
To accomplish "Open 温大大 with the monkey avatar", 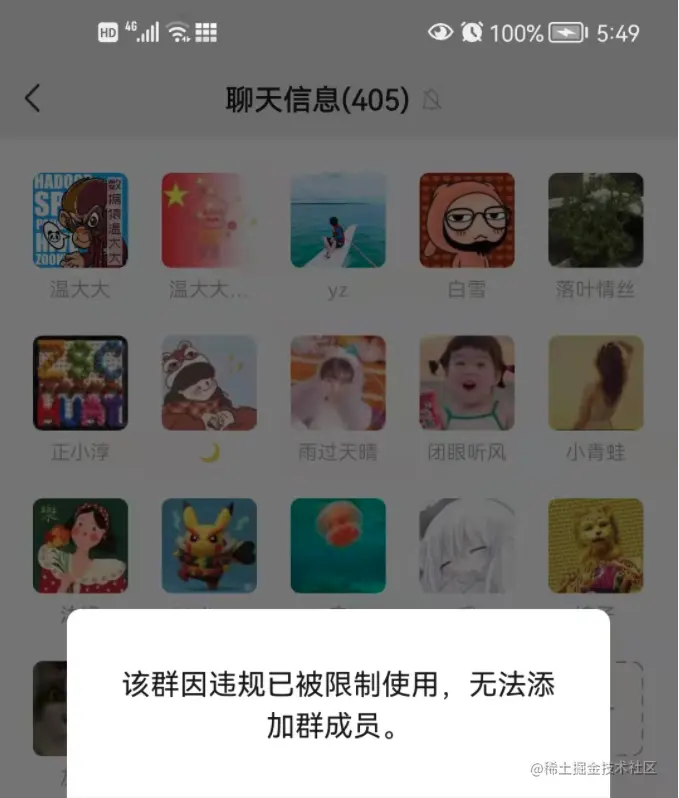I will 80,220.
